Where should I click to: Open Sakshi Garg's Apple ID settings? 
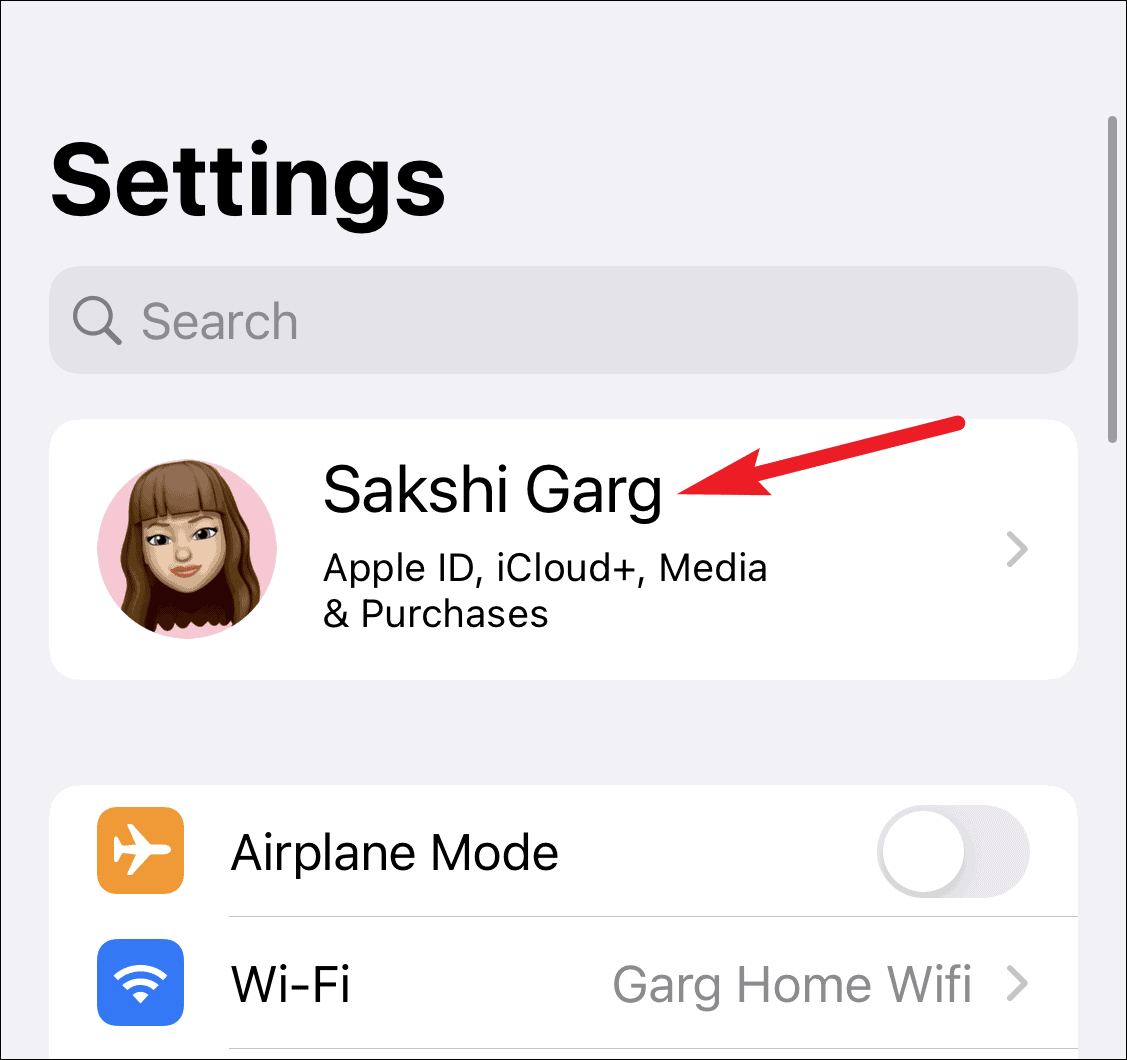click(x=562, y=549)
